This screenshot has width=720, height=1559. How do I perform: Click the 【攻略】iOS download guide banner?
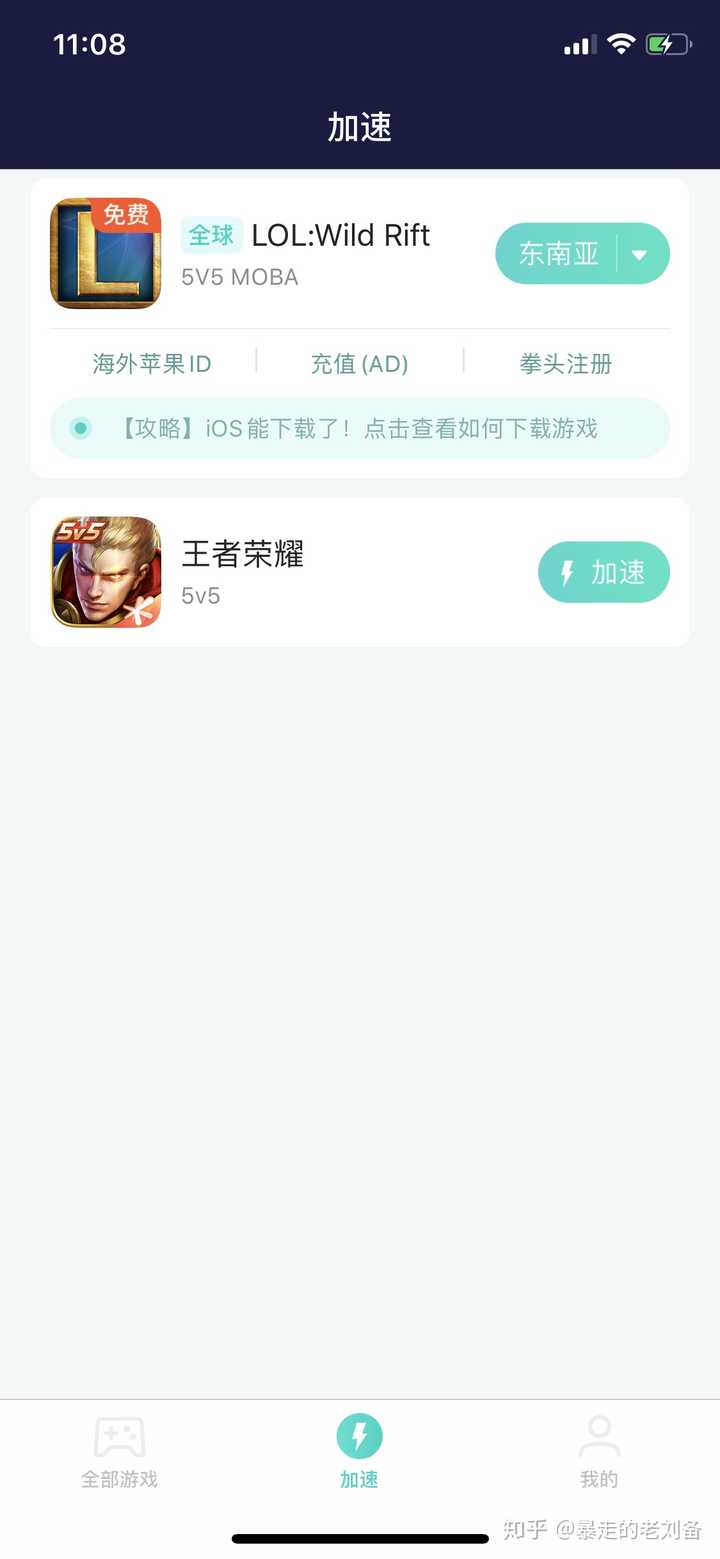coord(359,428)
